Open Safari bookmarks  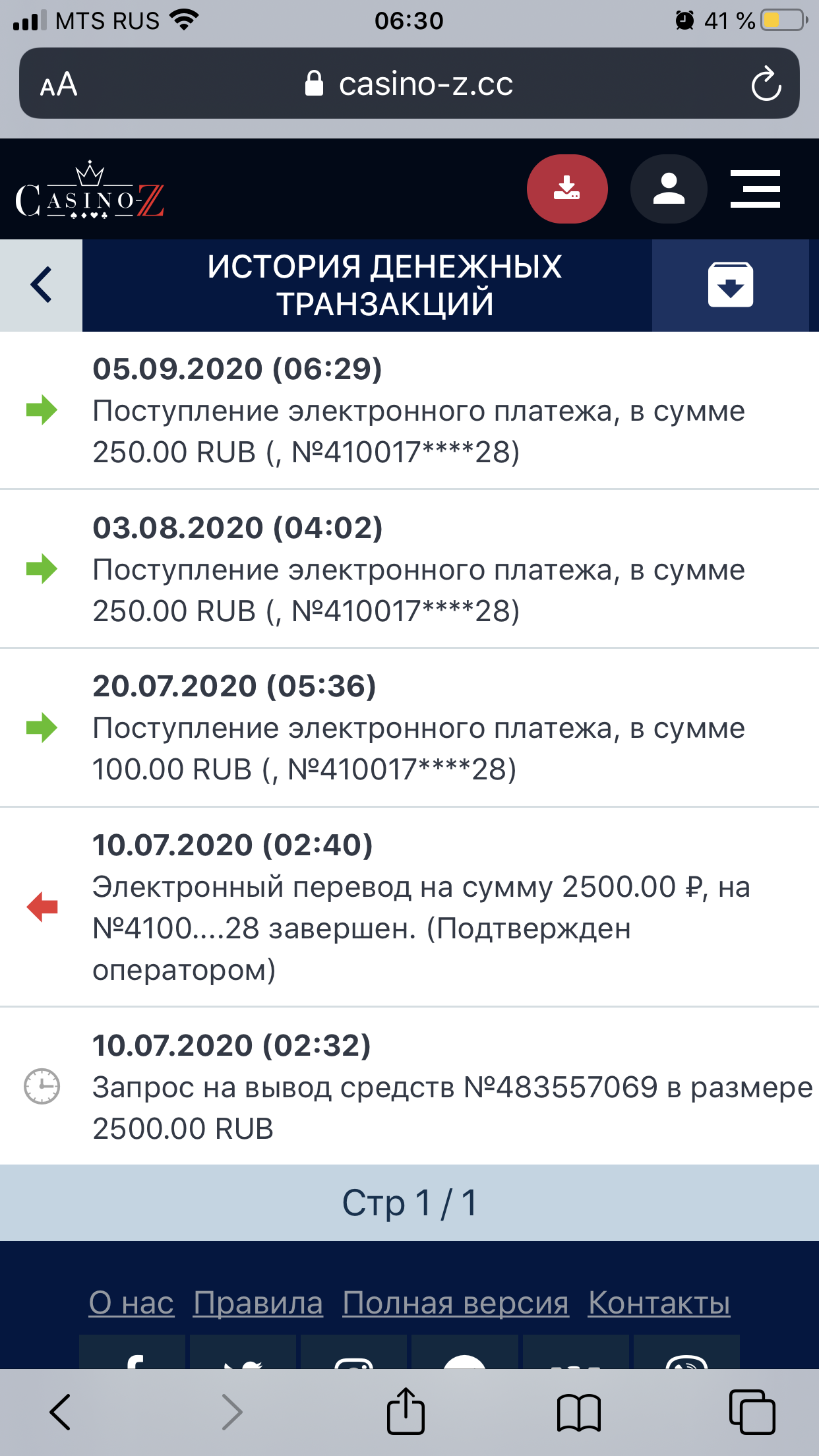pyautogui.click(x=578, y=1412)
